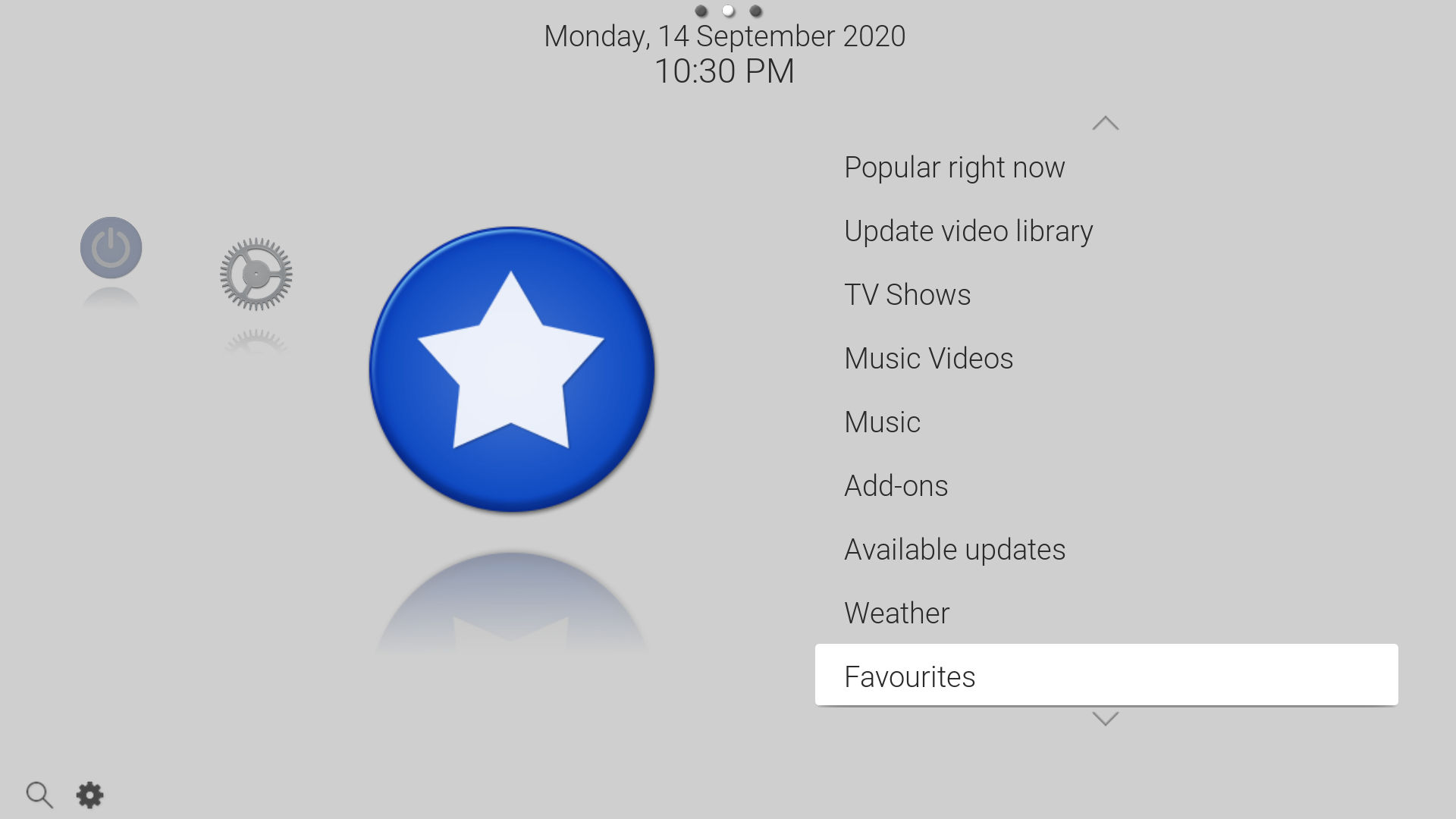Image resolution: width=1456 pixels, height=819 pixels.
Task: Tap the up arrow above the menu
Action: point(1105,123)
